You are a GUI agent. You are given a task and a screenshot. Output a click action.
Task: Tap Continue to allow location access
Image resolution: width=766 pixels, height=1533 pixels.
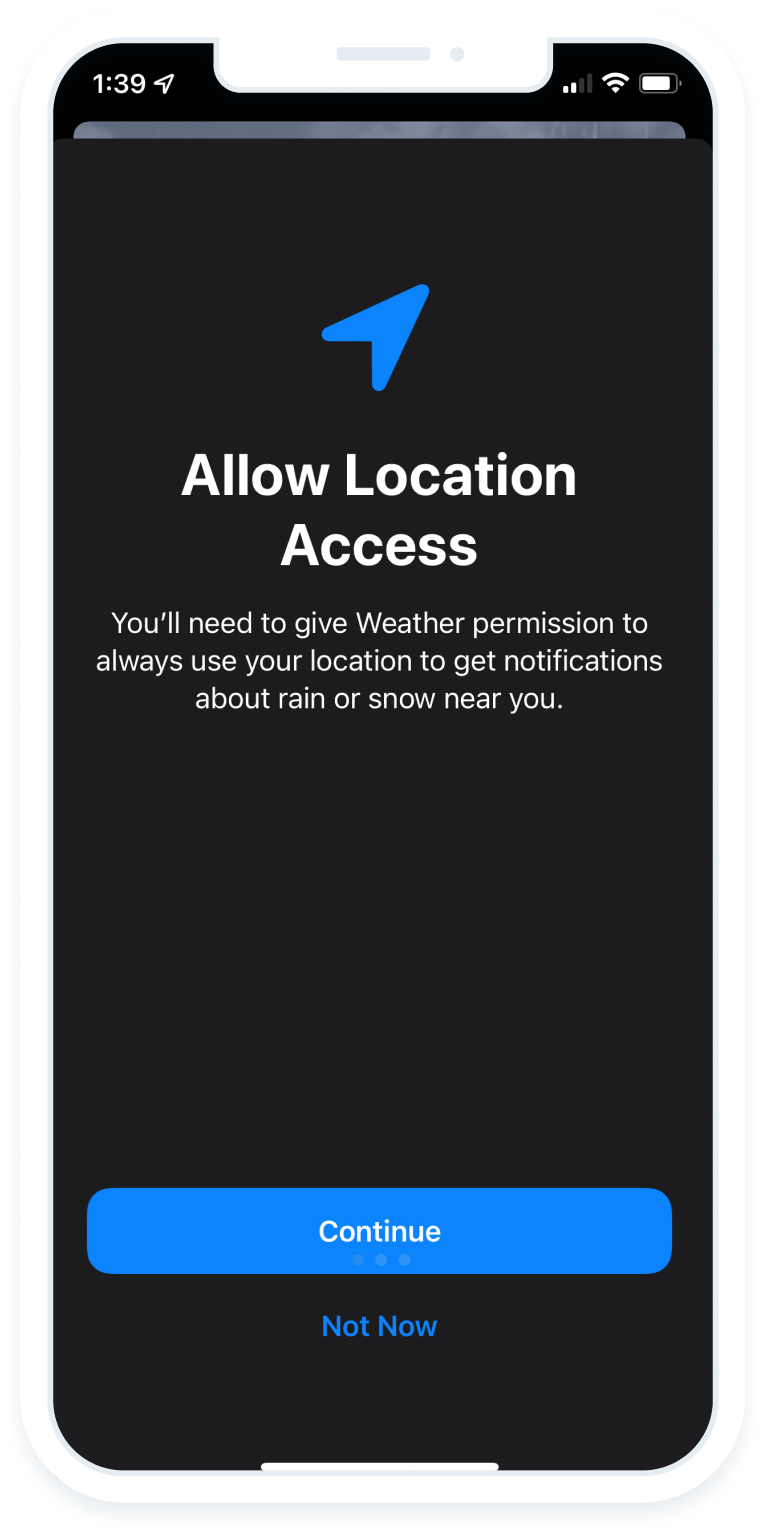(379, 1230)
